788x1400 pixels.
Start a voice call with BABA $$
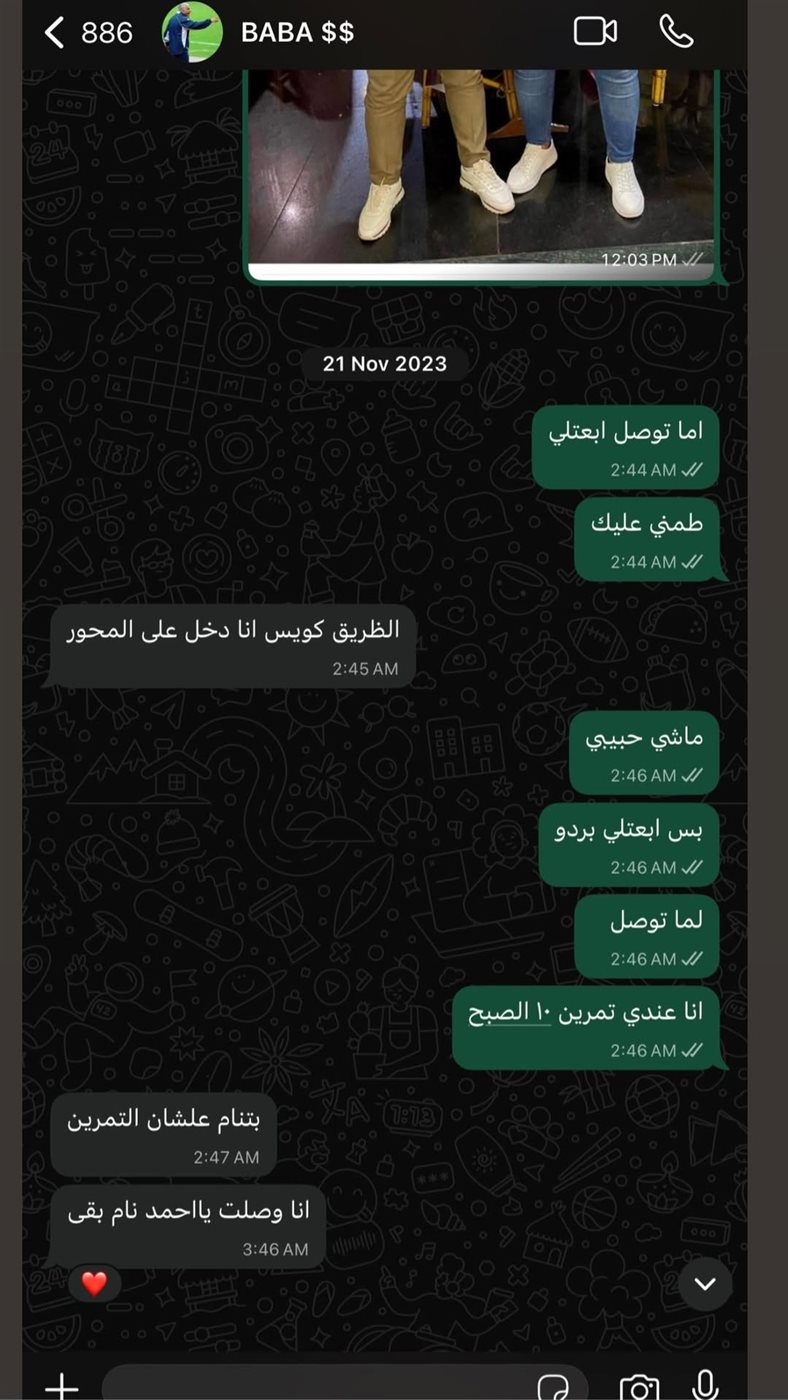[x=677, y=32]
